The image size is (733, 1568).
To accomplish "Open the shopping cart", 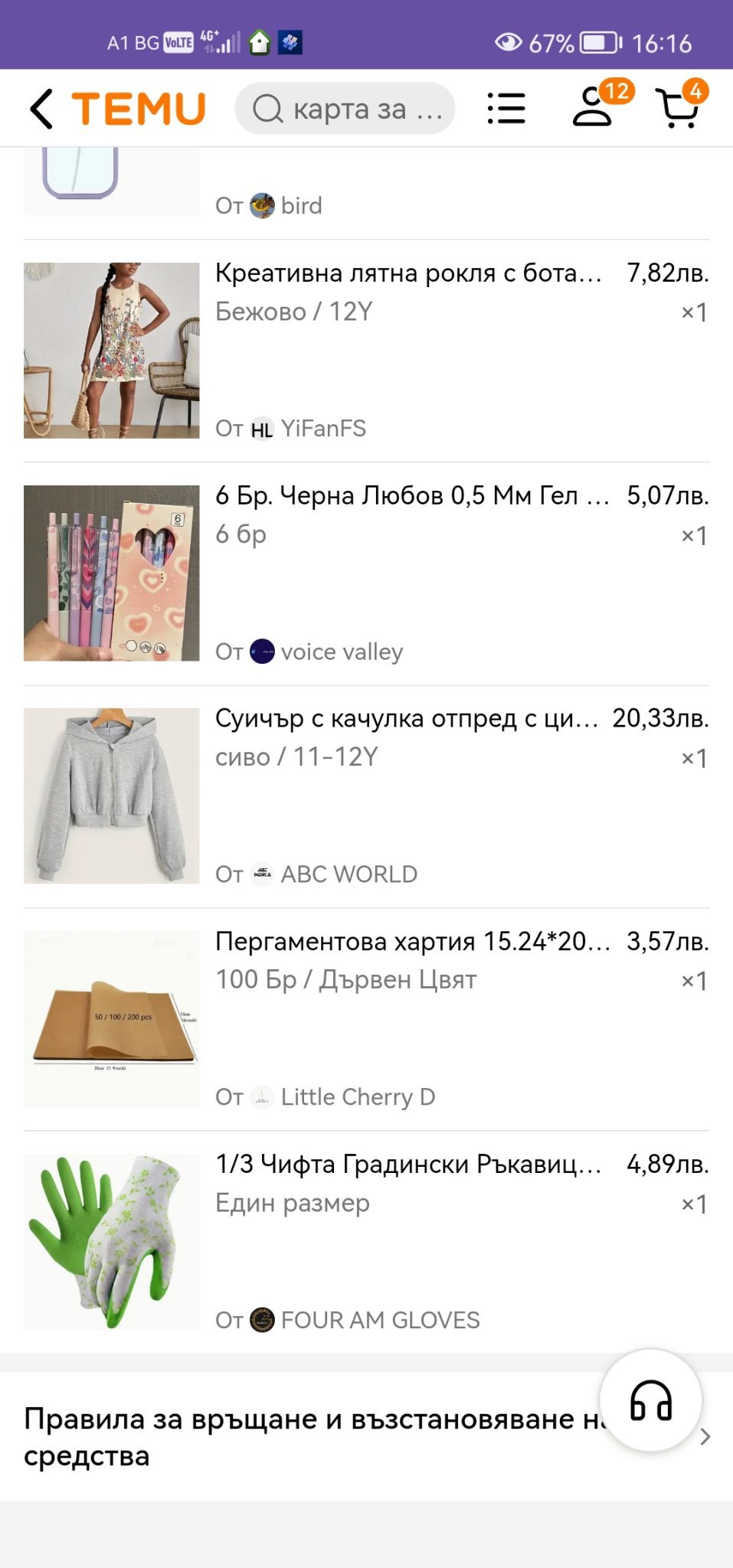I will pos(678,108).
